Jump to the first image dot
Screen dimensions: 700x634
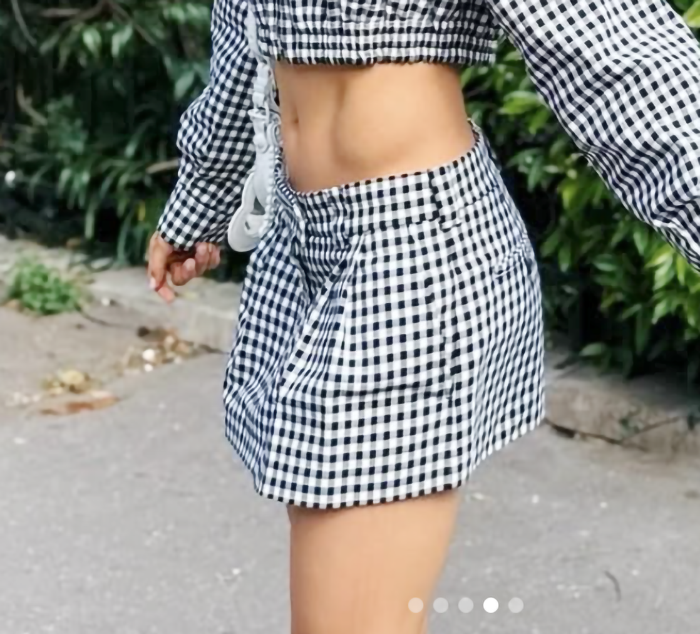click(416, 605)
